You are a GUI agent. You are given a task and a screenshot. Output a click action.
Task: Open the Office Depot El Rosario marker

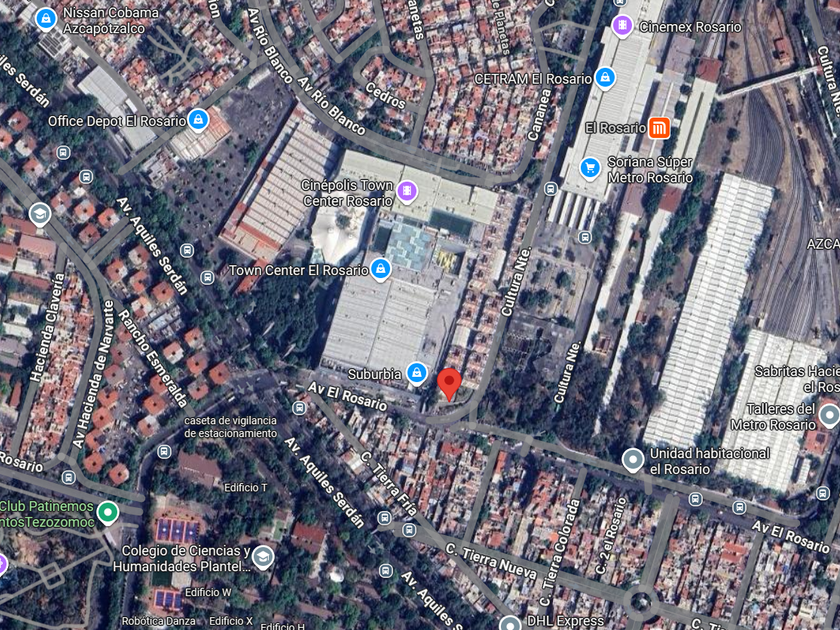coord(198,120)
